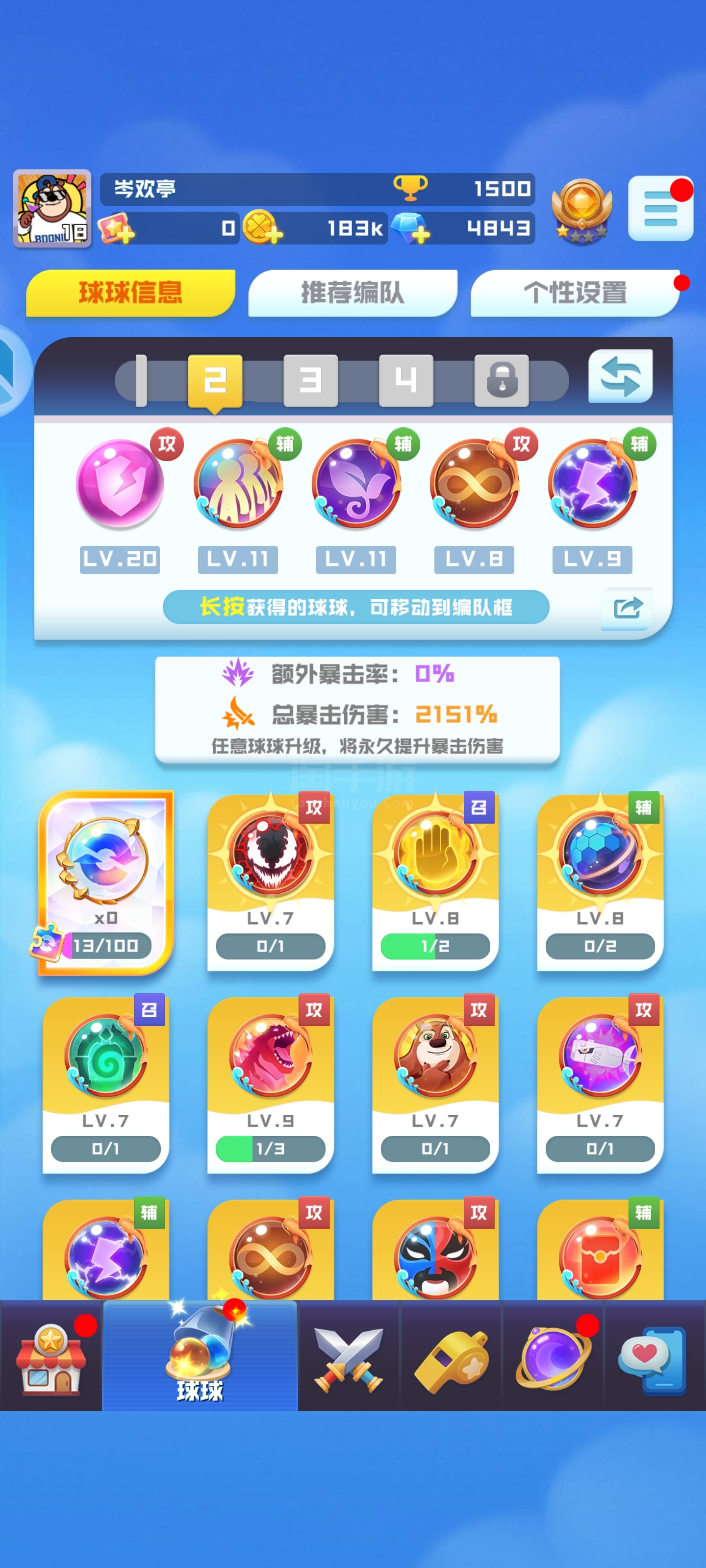Open the rainbow card with 13/100 fragments
This screenshot has height=1568, width=706.
tap(106, 882)
